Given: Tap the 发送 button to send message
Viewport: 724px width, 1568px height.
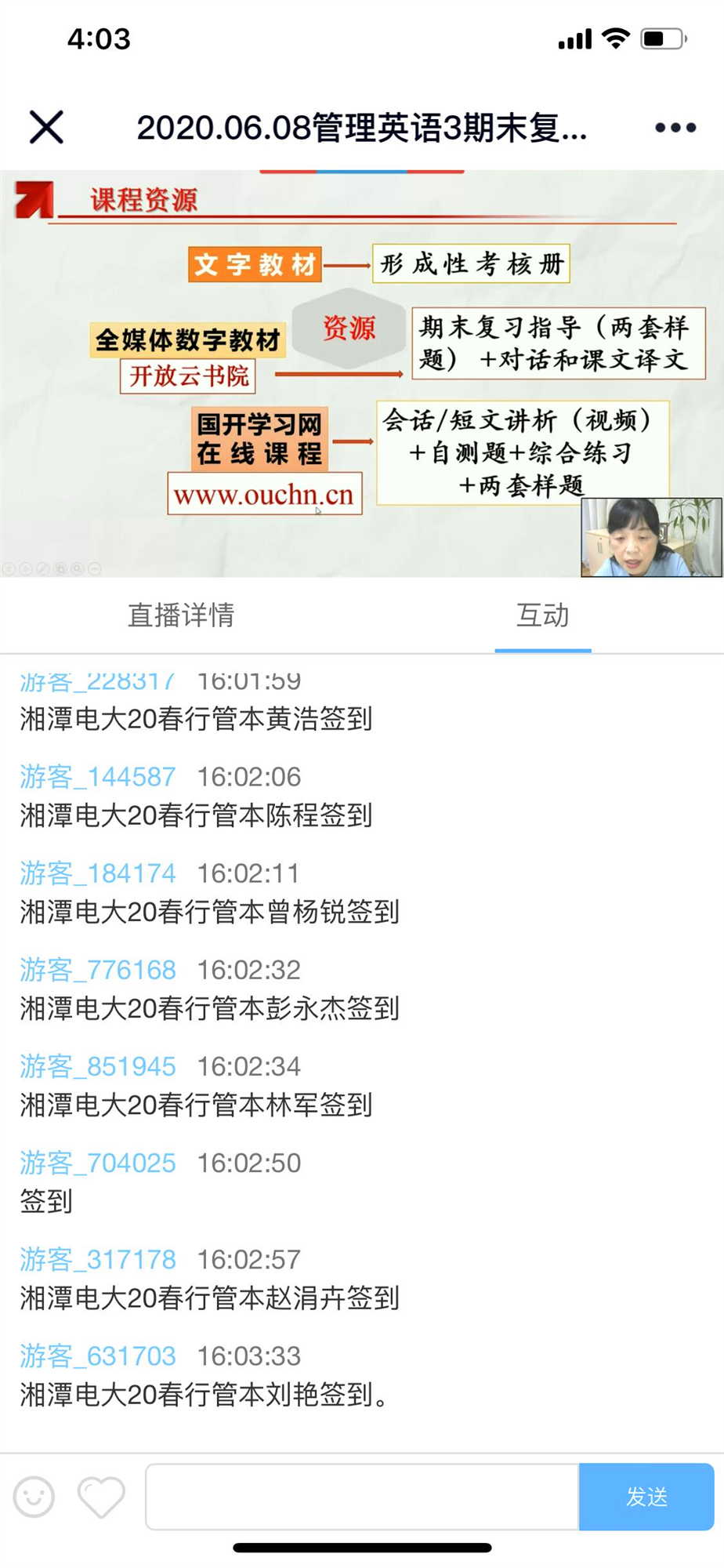Looking at the screenshot, I should click(x=646, y=1497).
